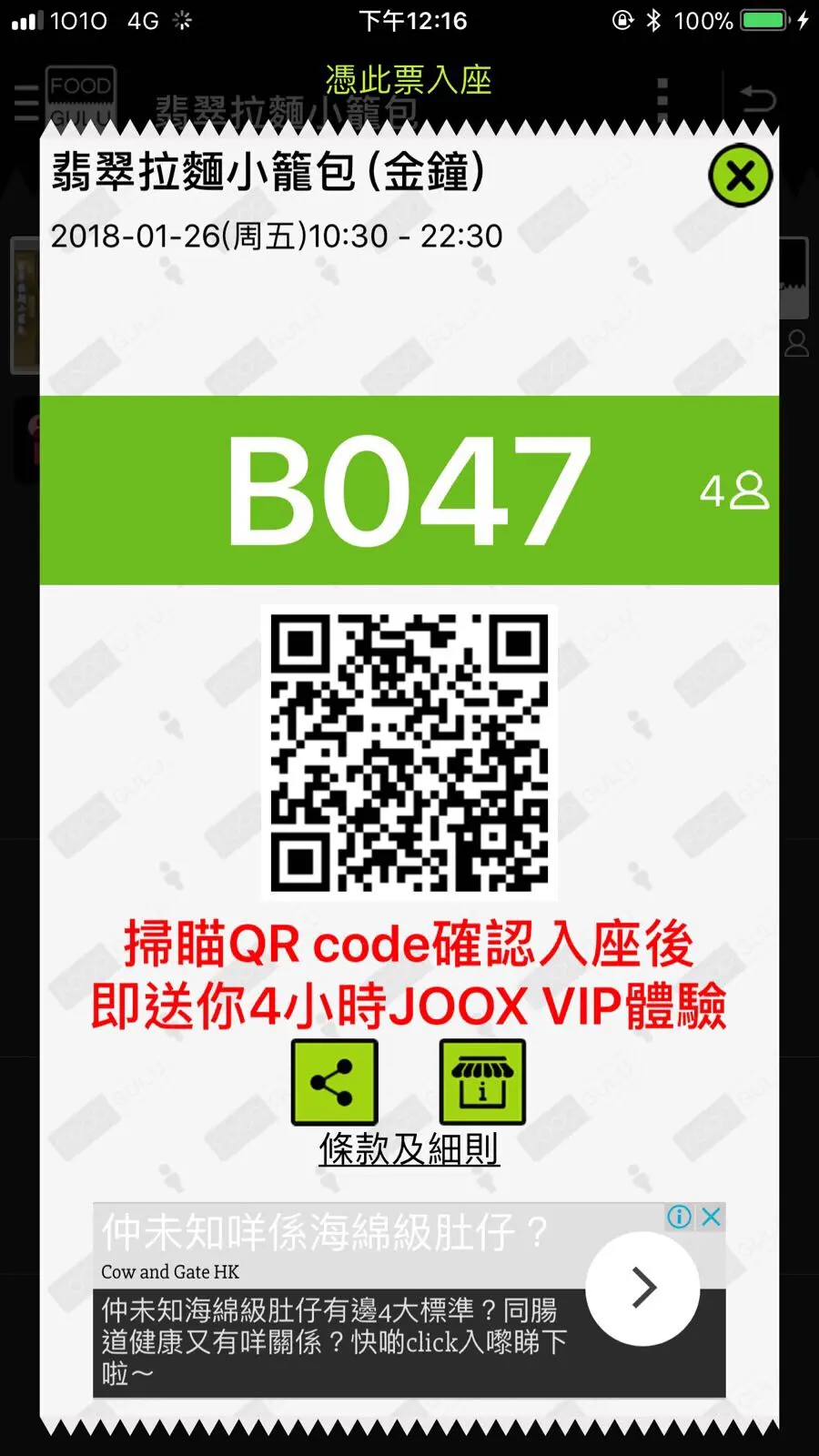
Task: Open the Cow and Gate HK ad arrow
Action: pyautogui.click(x=642, y=1288)
